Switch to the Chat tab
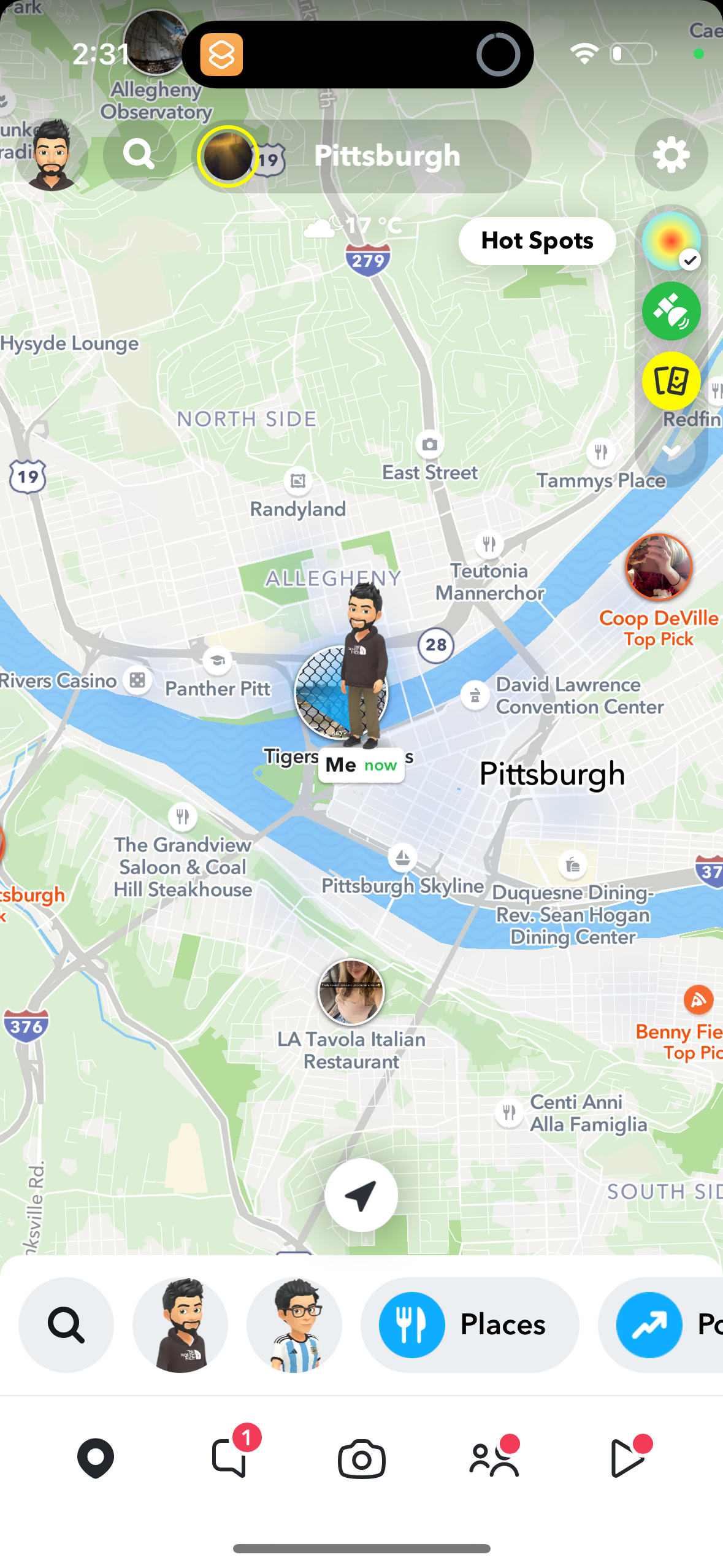 (229, 1458)
